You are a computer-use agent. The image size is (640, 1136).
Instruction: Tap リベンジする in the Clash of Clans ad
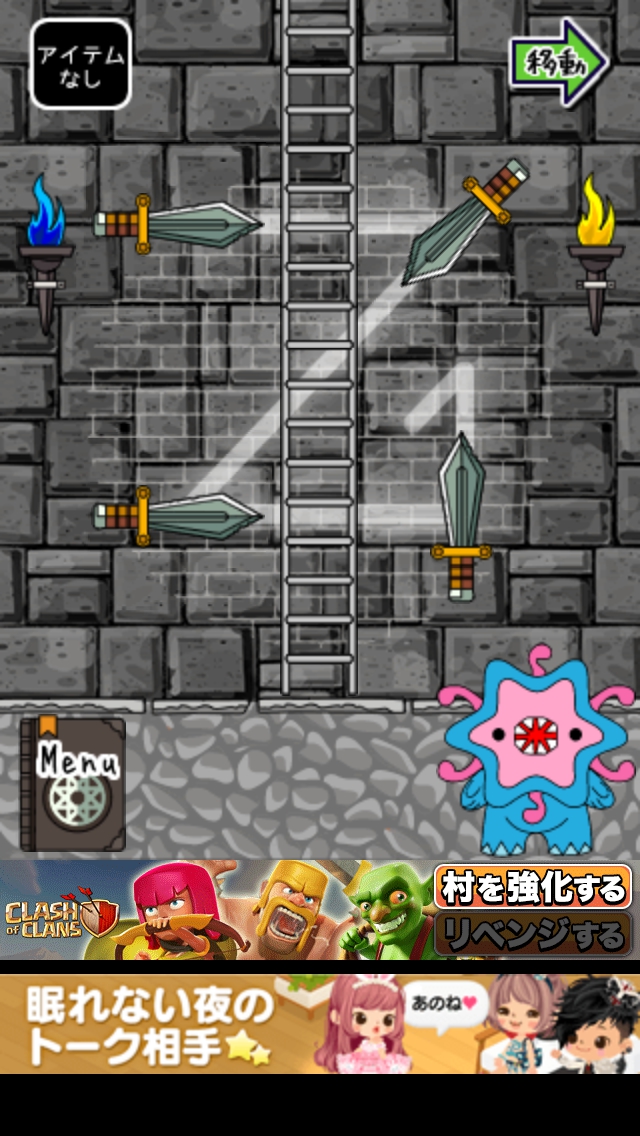coord(532,935)
